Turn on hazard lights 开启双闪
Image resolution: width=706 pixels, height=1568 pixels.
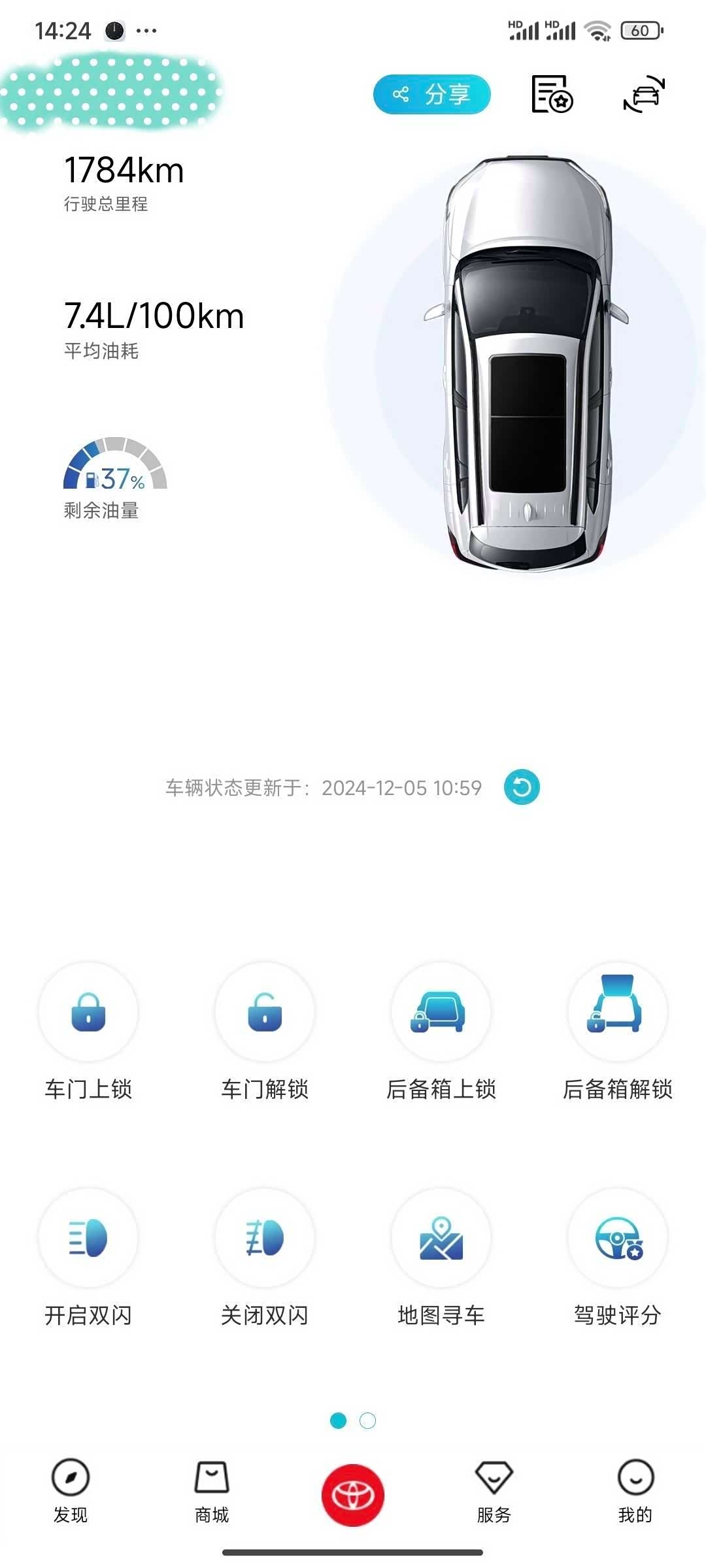[x=88, y=1238]
